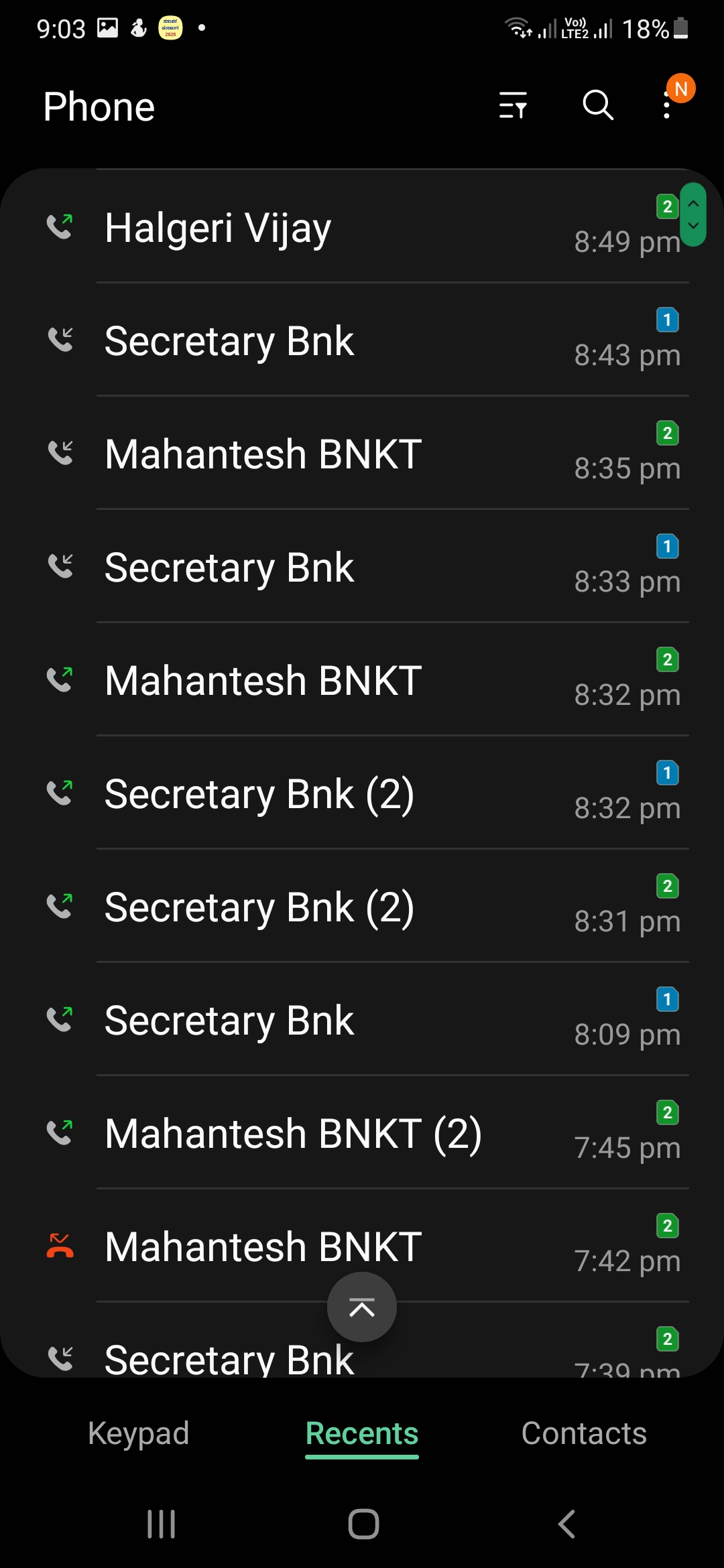Viewport: 724px width, 1568px height.
Task: Search the call log
Action: pos(598,105)
